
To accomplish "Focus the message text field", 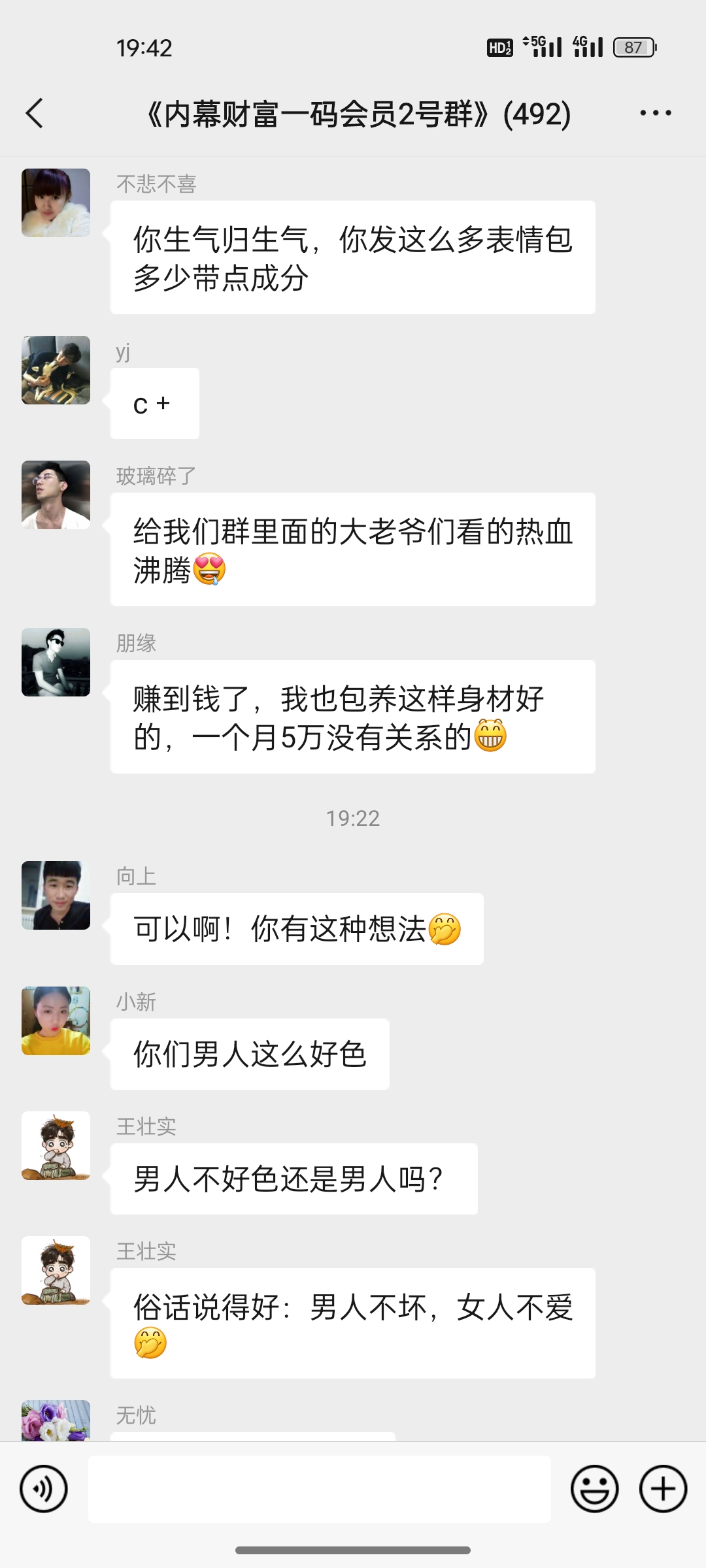I will (319, 1489).
